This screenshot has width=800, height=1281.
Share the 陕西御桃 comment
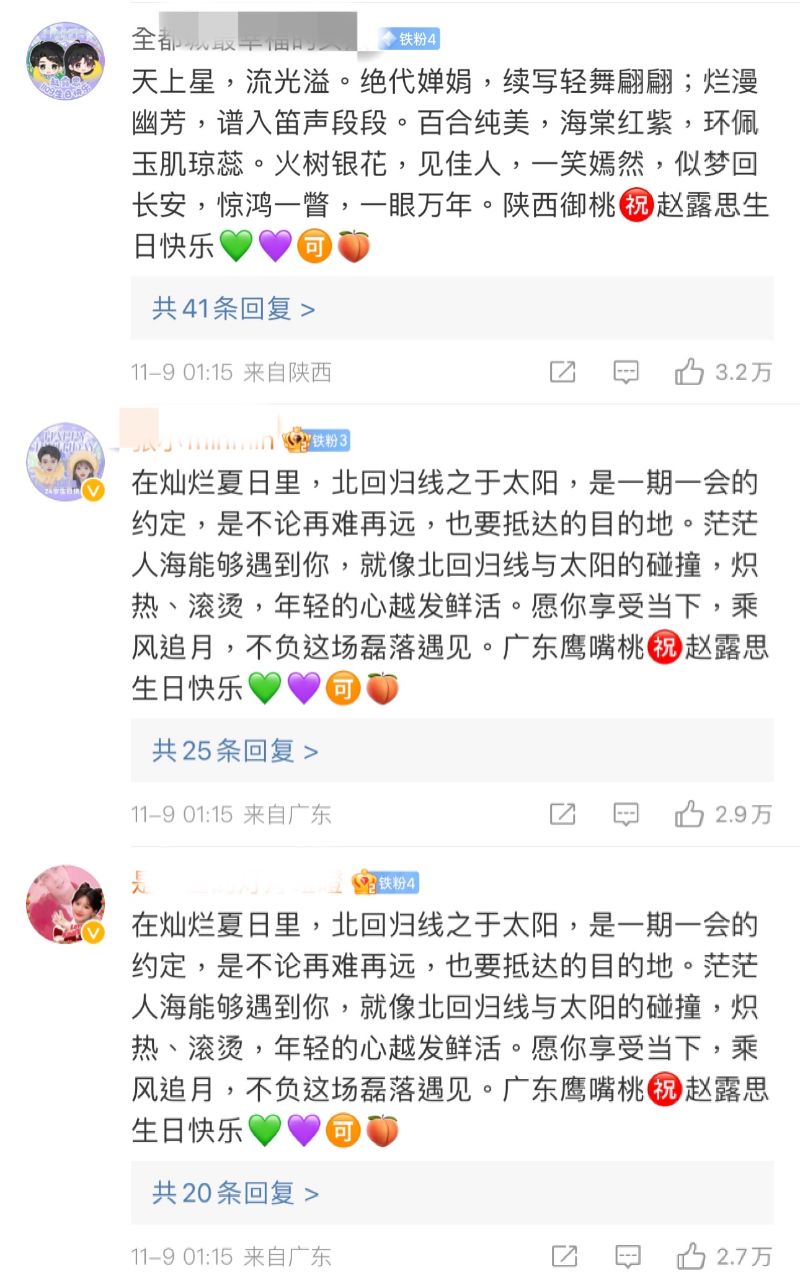pyautogui.click(x=563, y=372)
